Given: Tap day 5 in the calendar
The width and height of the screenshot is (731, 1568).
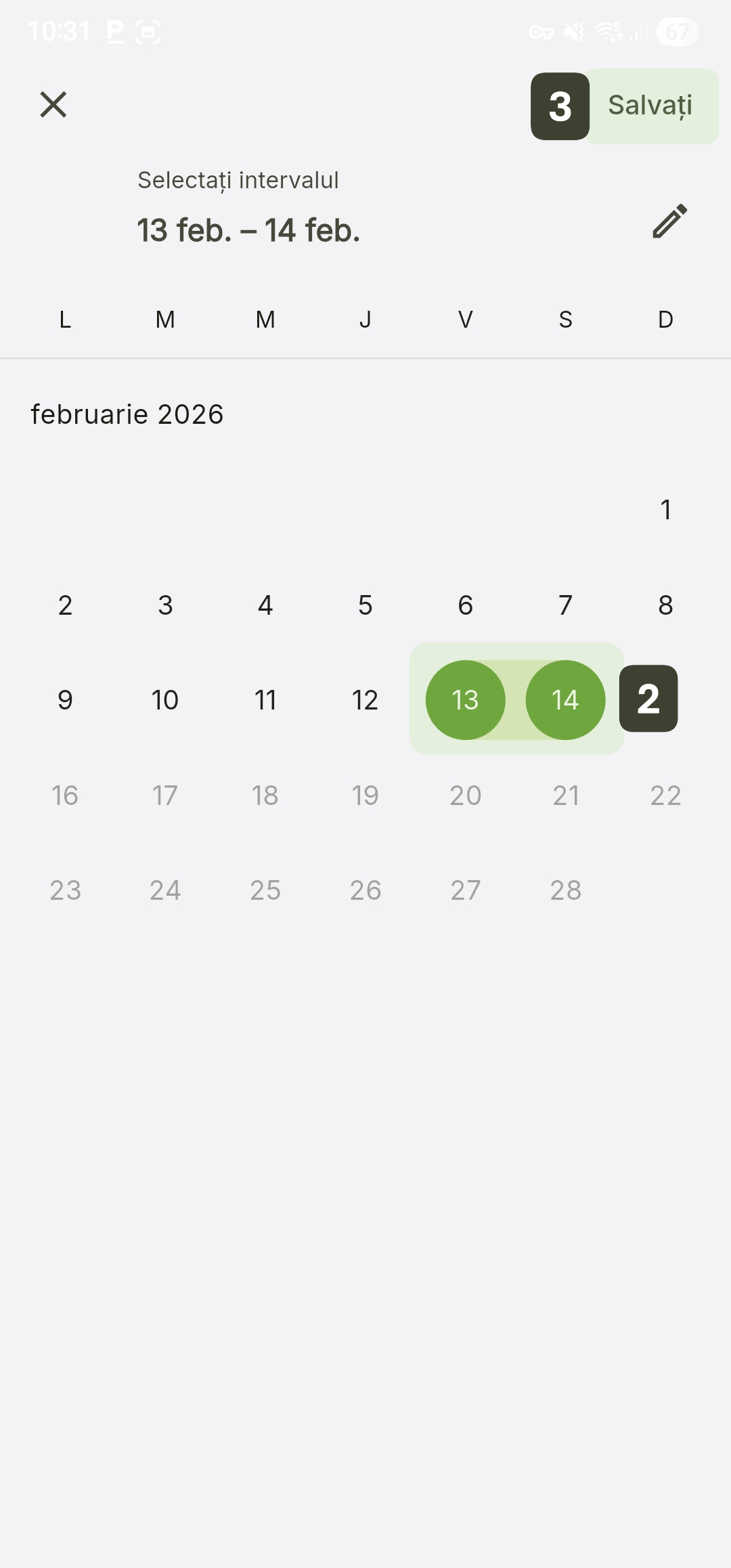Looking at the screenshot, I should [x=365, y=605].
